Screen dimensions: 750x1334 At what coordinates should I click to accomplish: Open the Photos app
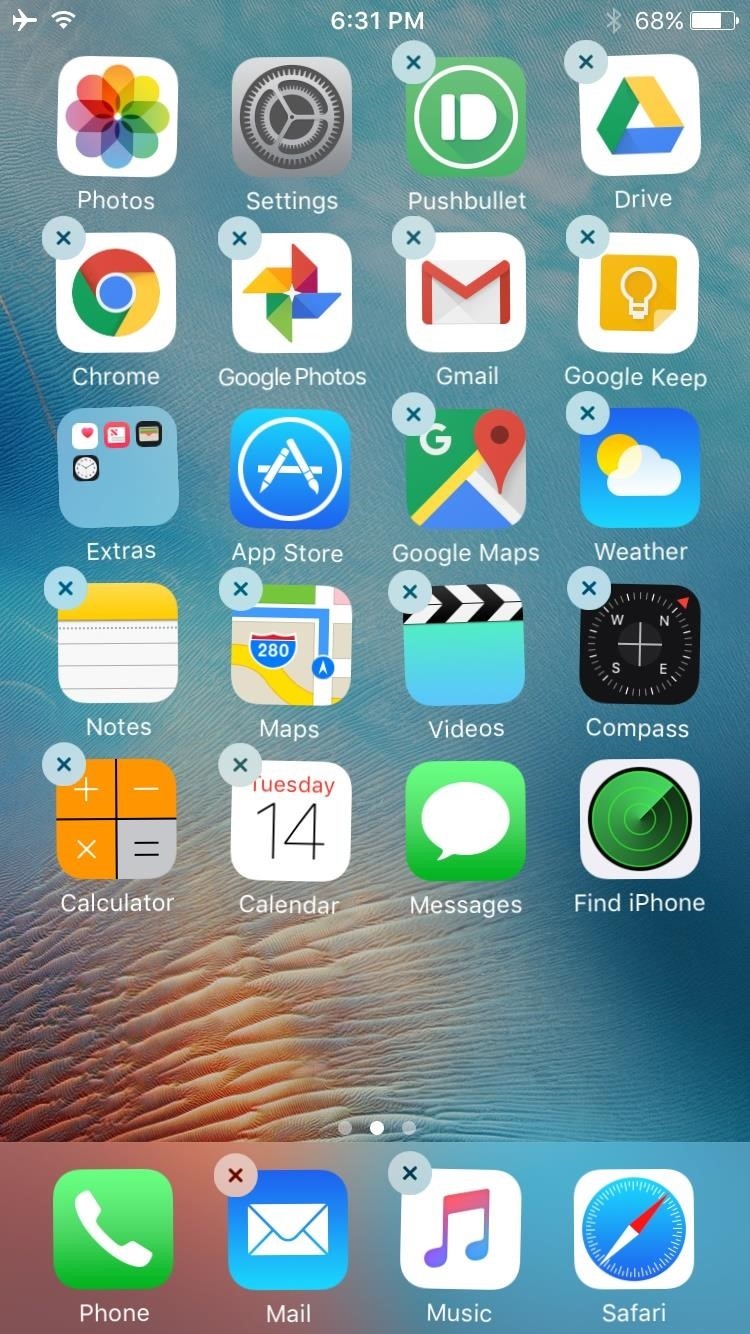point(116,115)
